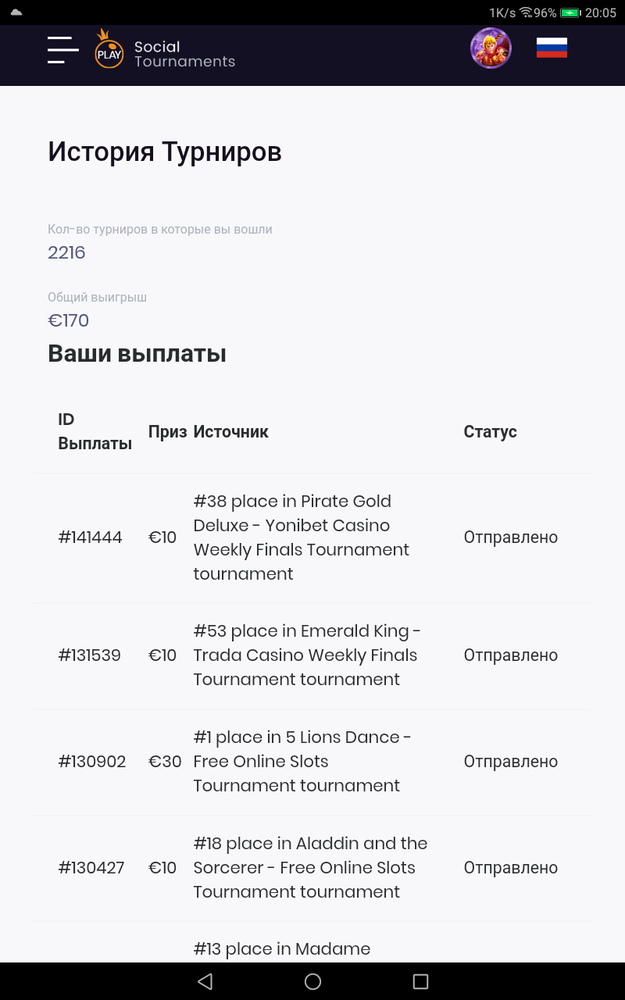Open the user profile avatar
The height and width of the screenshot is (1000, 625).
pyautogui.click(x=490, y=48)
